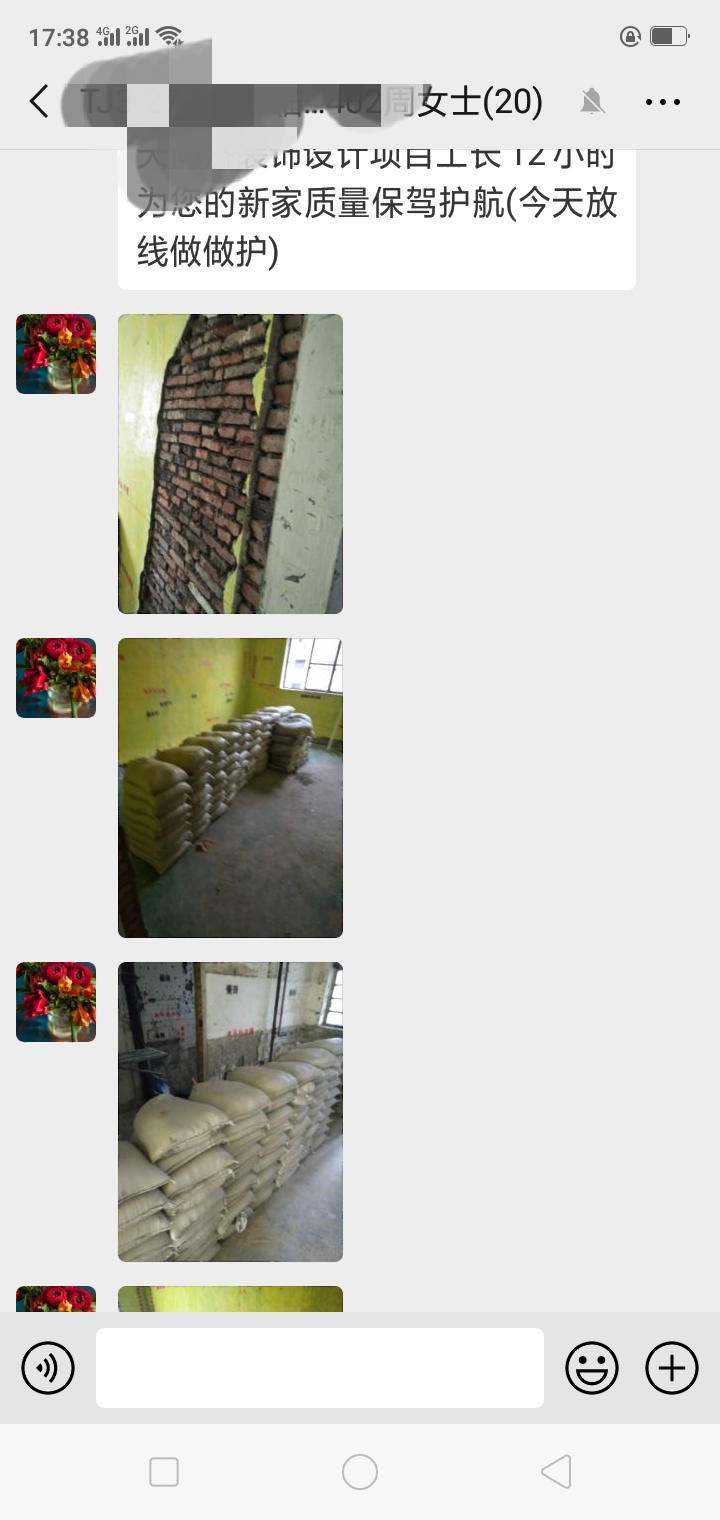View the yellow room cement bags photo
720x1520 pixels.
click(230, 787)
